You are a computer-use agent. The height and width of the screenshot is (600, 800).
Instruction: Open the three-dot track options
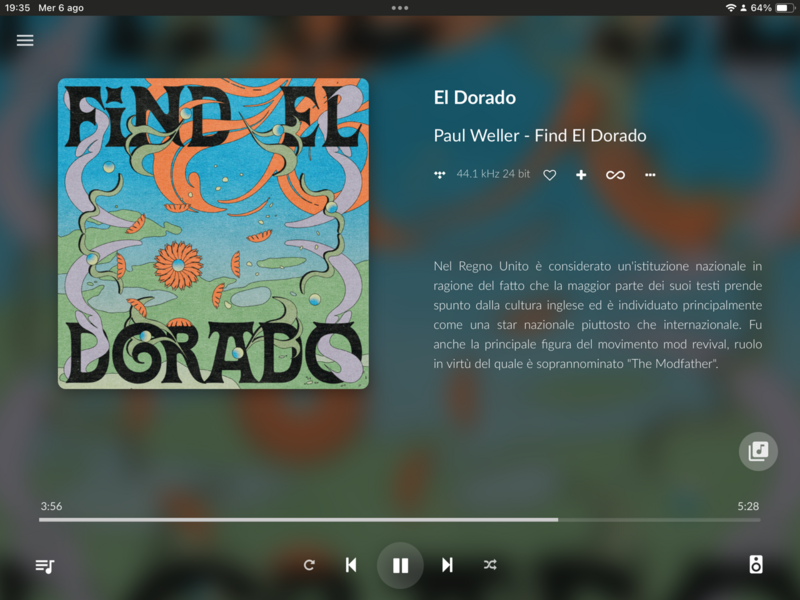pyautogui.click(x=650, y=175)
